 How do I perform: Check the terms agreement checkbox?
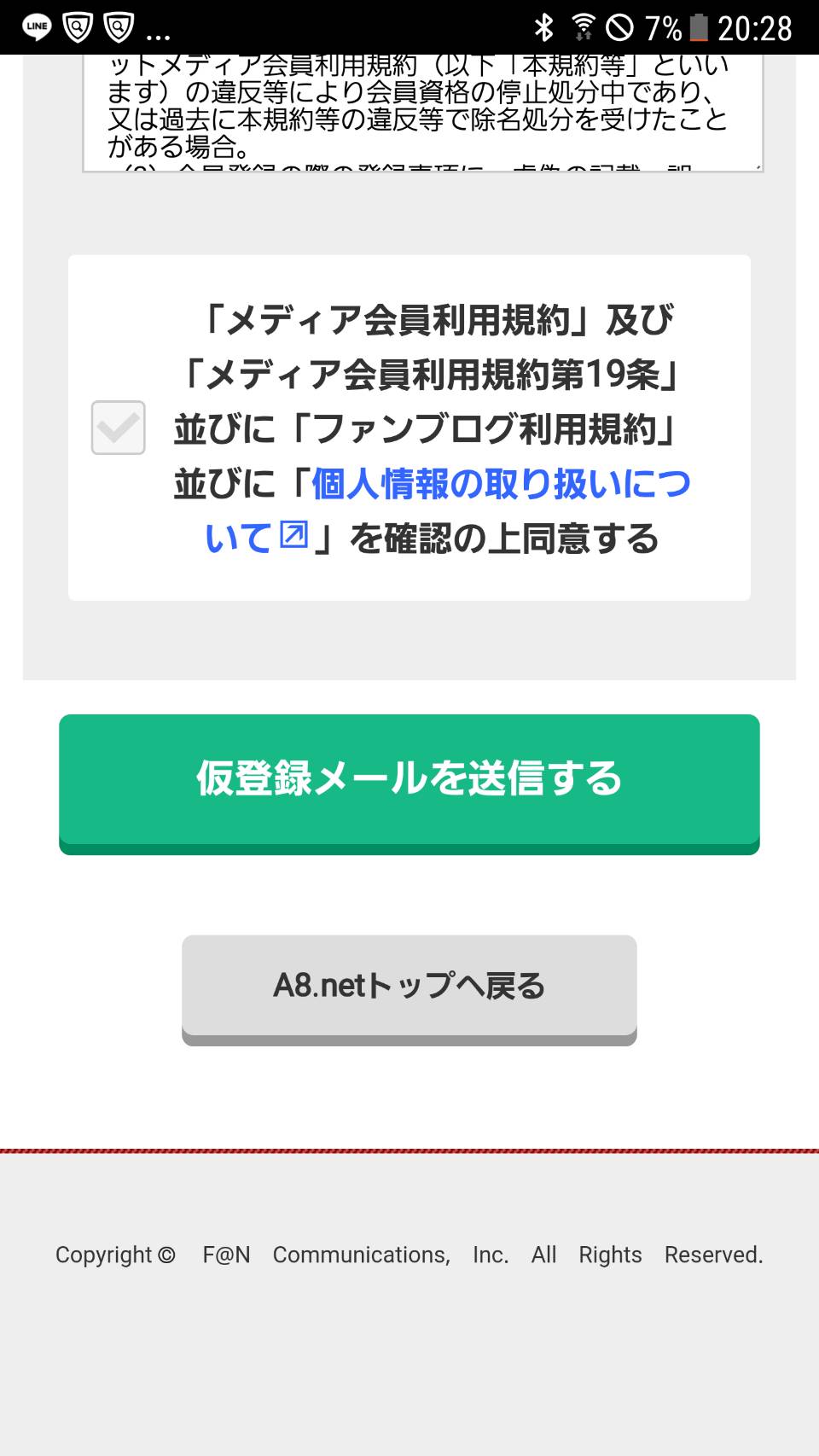pyautogui.click(x=118, y=428)
